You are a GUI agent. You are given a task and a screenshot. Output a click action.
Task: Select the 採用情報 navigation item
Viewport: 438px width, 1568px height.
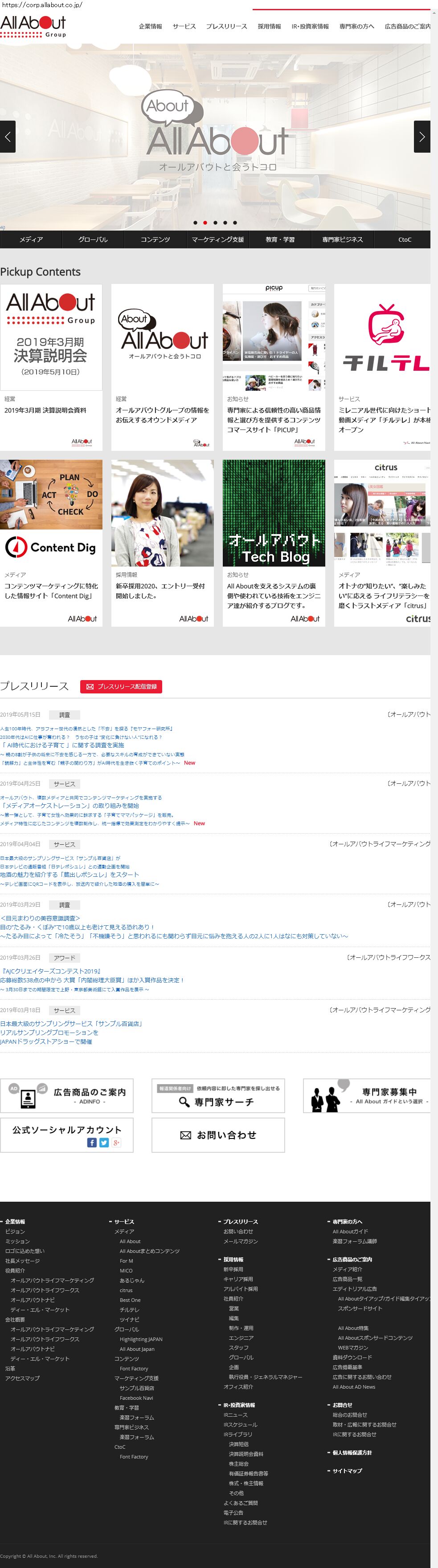click(269, 26)
